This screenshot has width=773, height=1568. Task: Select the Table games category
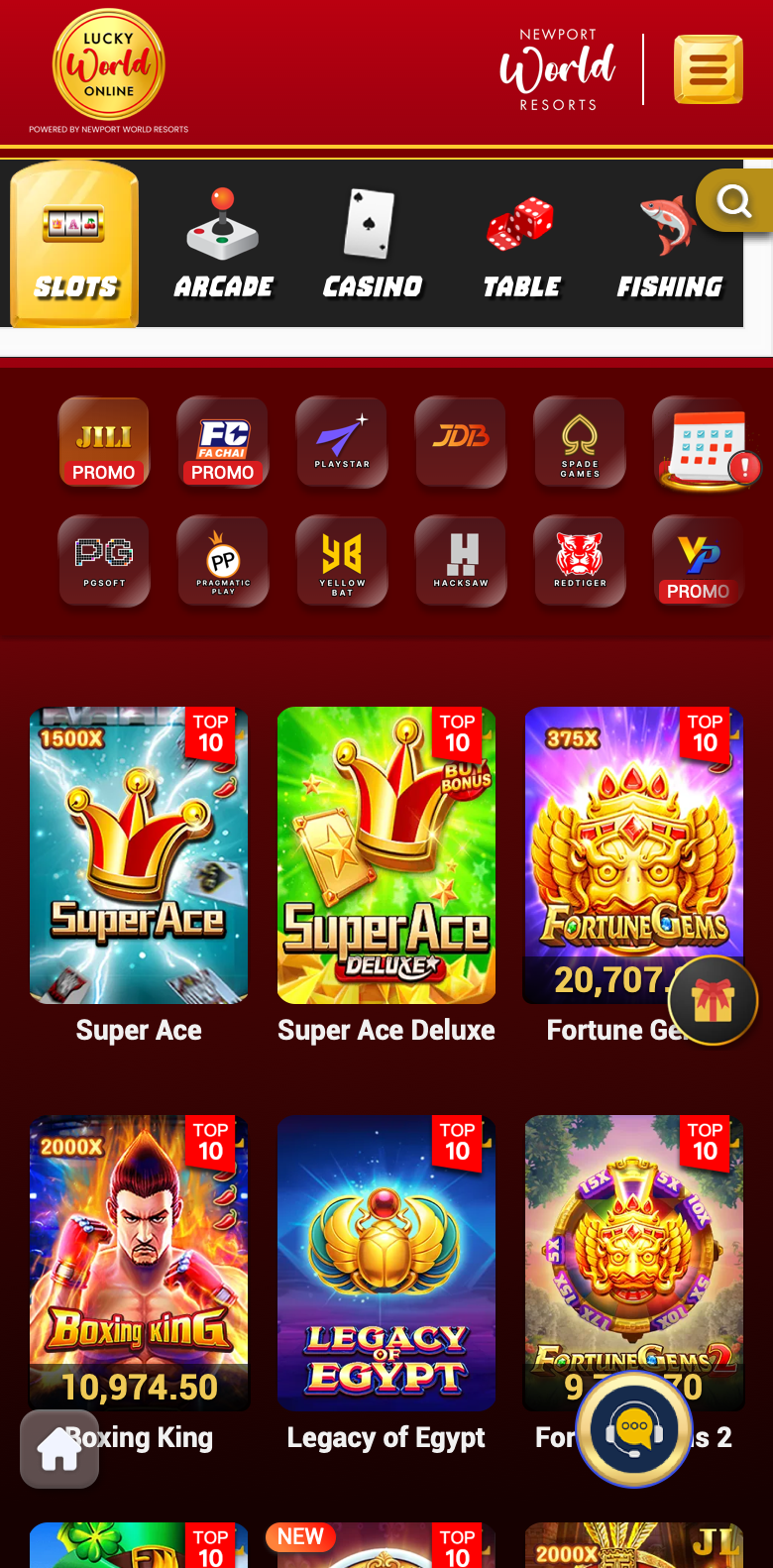(521, 244)
